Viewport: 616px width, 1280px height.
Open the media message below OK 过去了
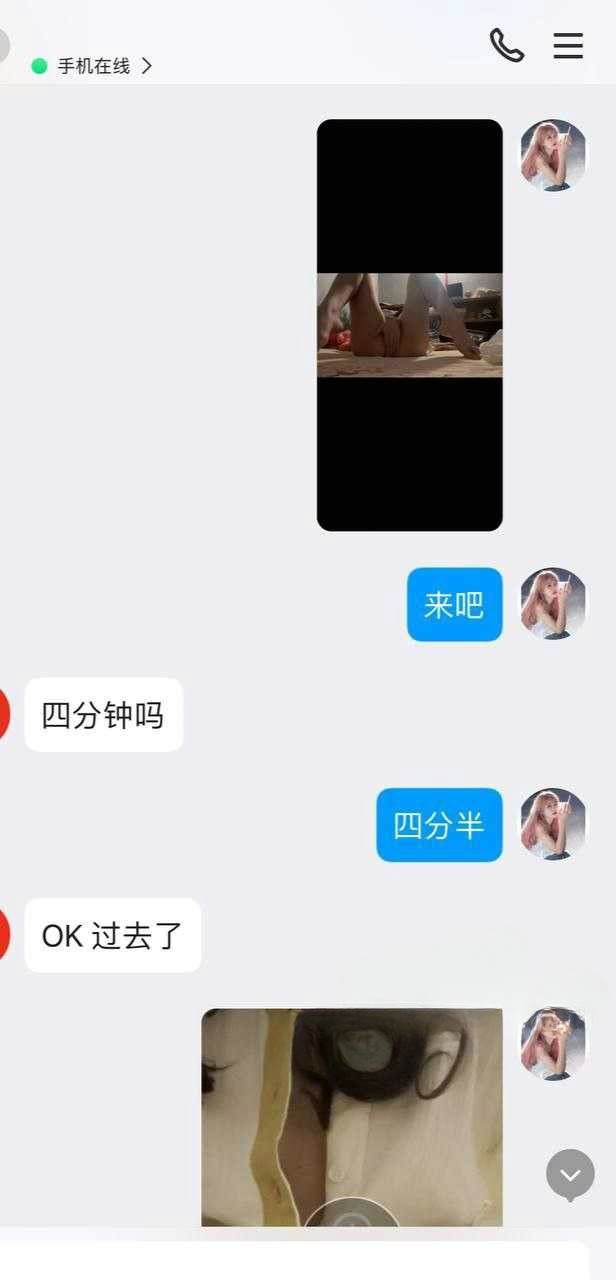click(x=352, y=1115)
